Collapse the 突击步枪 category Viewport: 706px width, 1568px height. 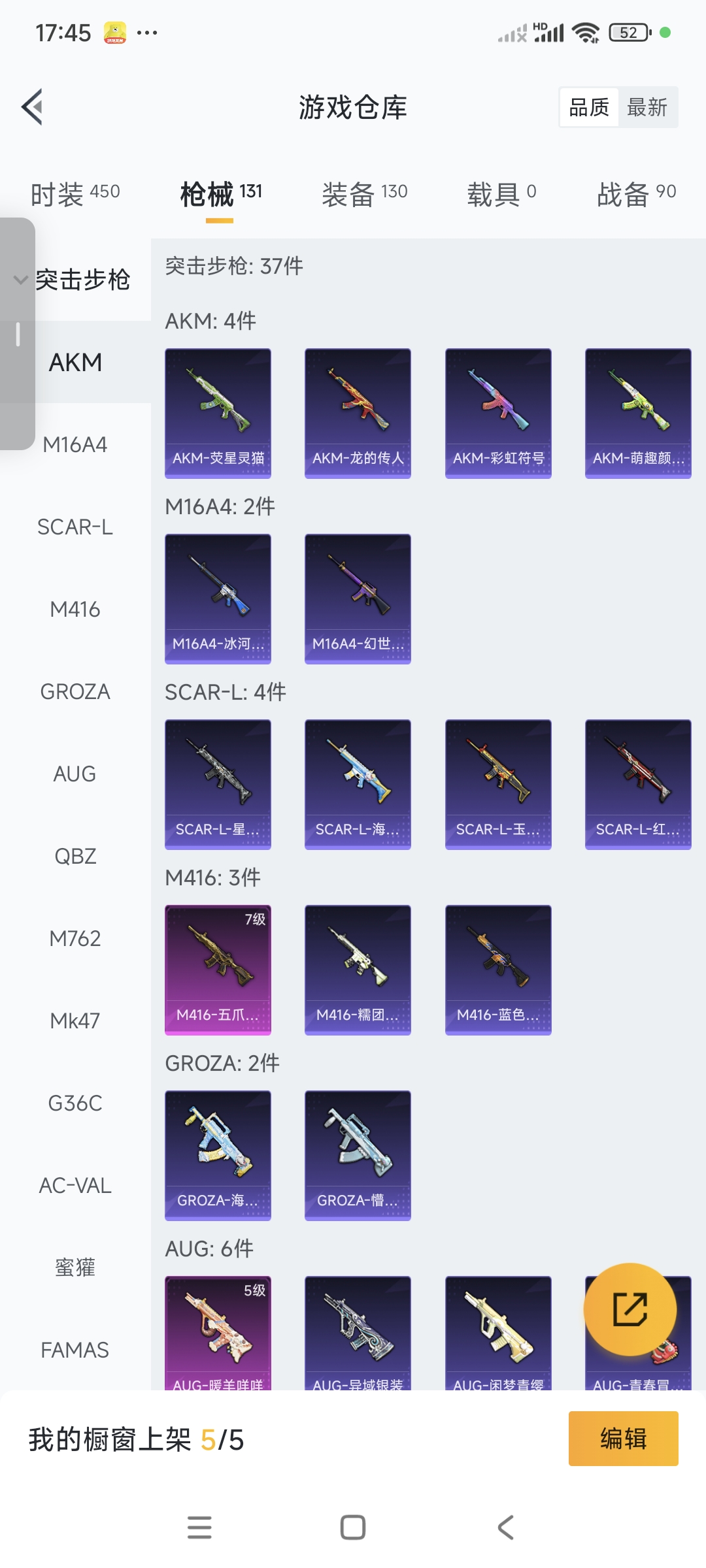click(x=21, y=280)
